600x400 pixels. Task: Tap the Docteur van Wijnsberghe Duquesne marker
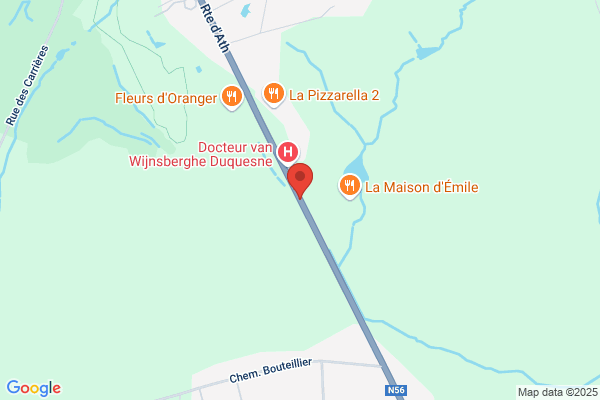point(288,153)
